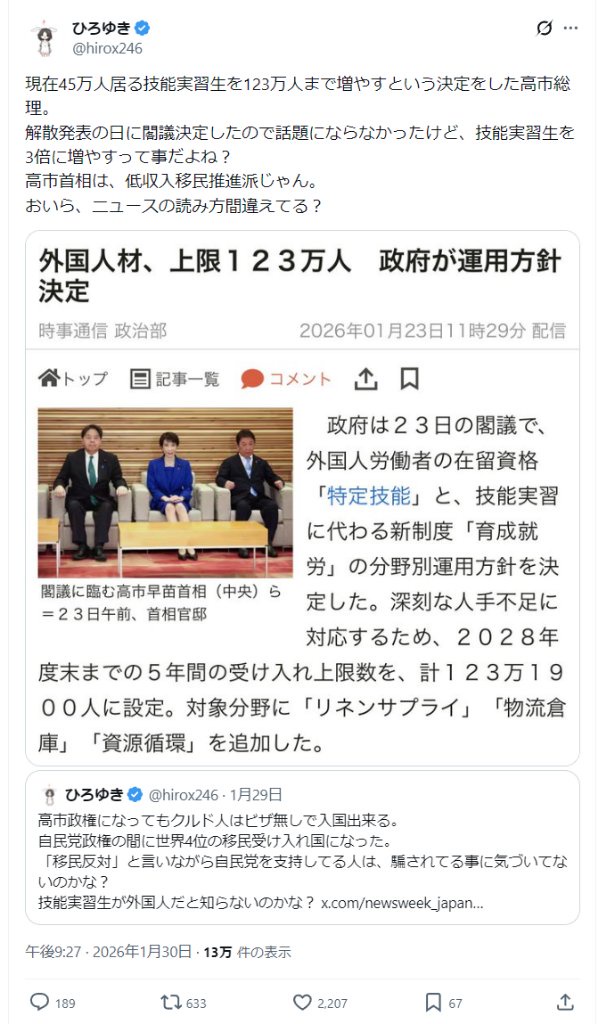Like the post with 2,207 likes
The image size is (614, 1024).
tap(302, 1001)
